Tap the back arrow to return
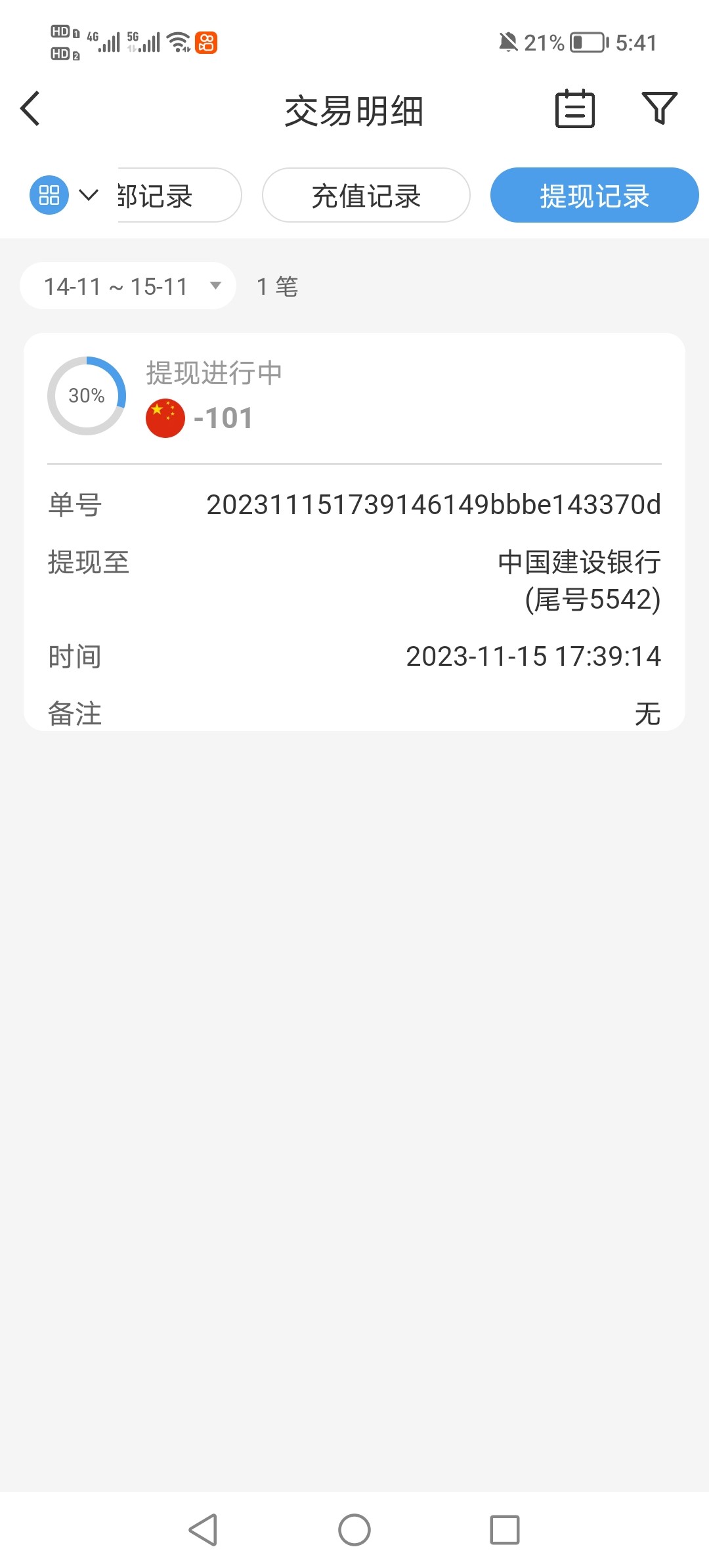Image resolution: width=709 pixels, height=1568 pixels. tap(30, 109)
